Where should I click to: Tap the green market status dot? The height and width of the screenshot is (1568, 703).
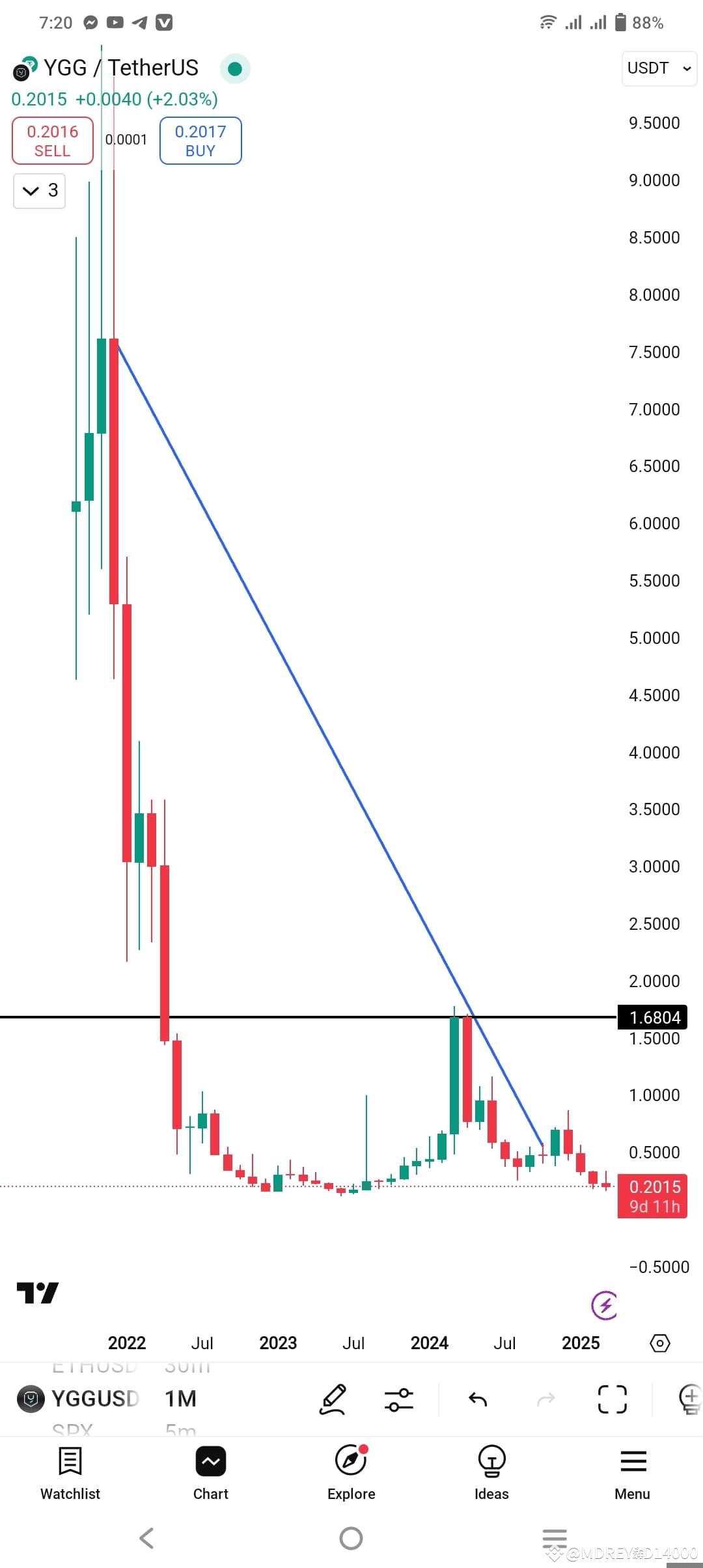pyautogui.click(x=235, y=68)
